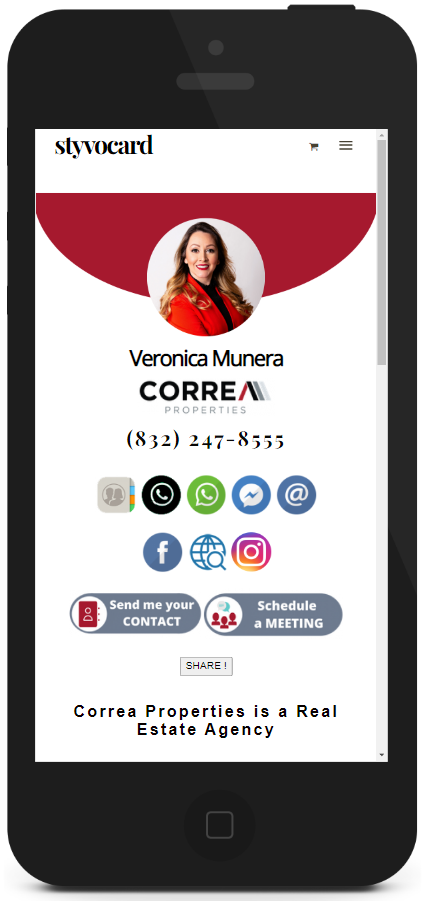Tap Schedule a MEETING button
The image size is (427, 901).
[x=274, y=614]
